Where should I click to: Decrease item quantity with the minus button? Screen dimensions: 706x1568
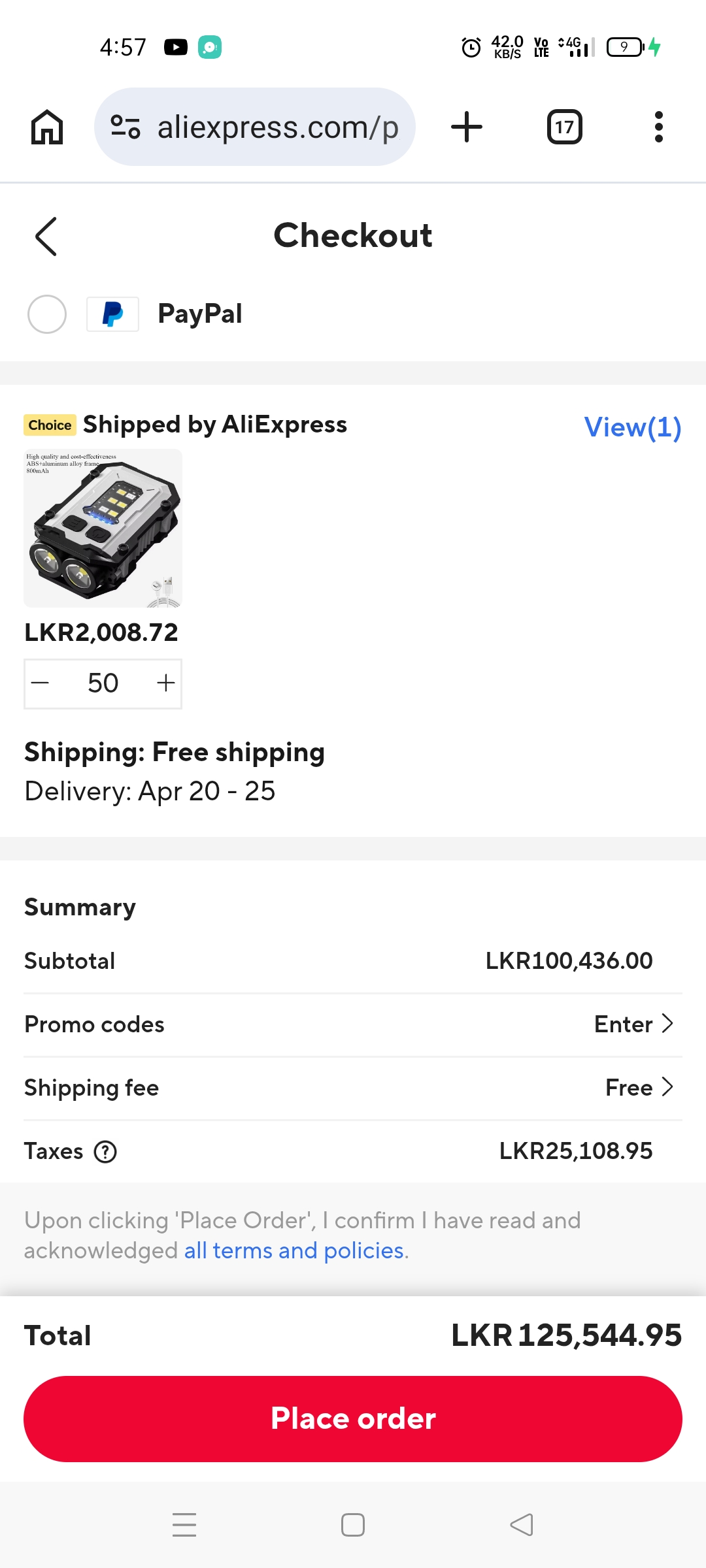(x=41, y=683)
